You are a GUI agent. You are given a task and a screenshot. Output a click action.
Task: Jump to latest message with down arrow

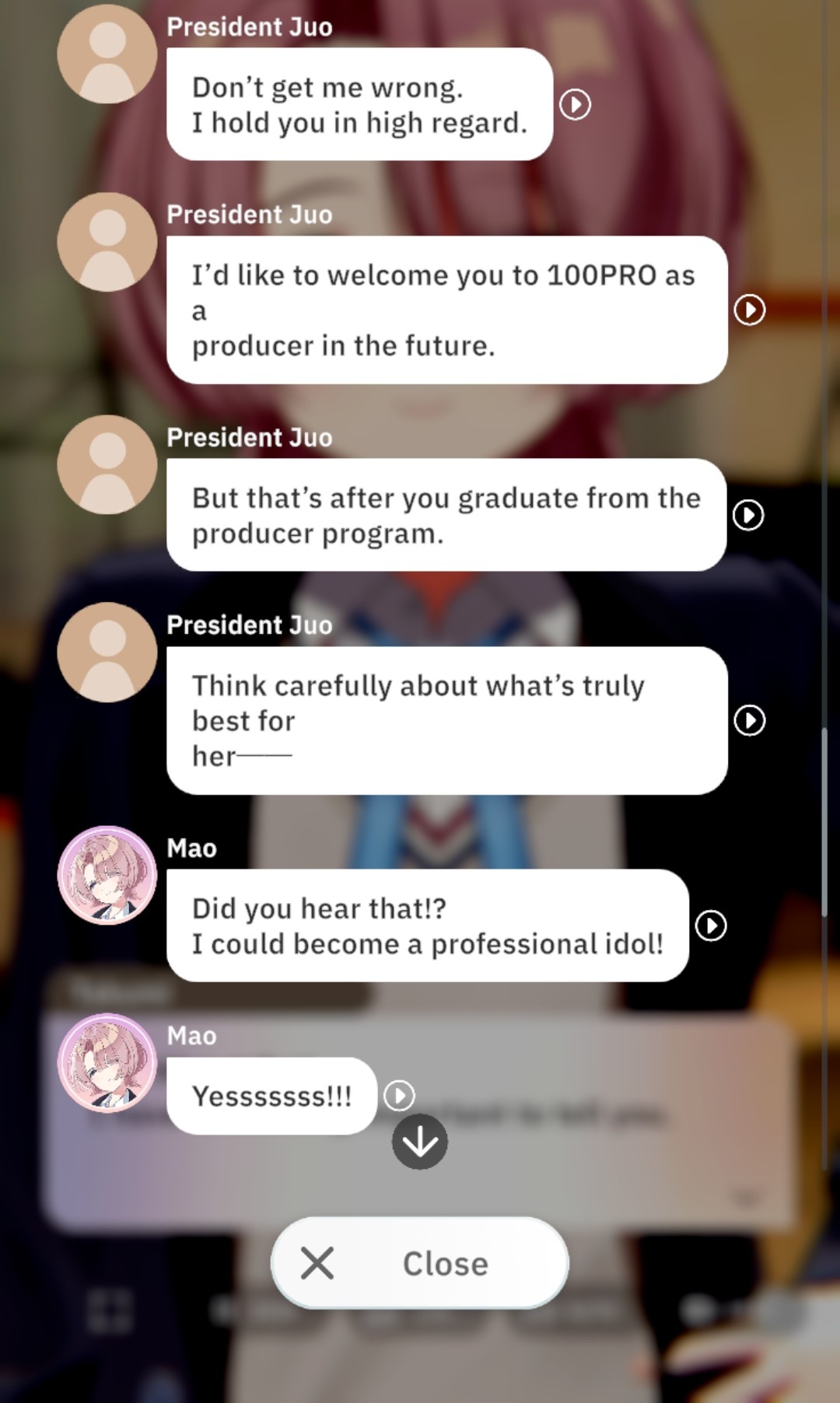[420, 1142]
